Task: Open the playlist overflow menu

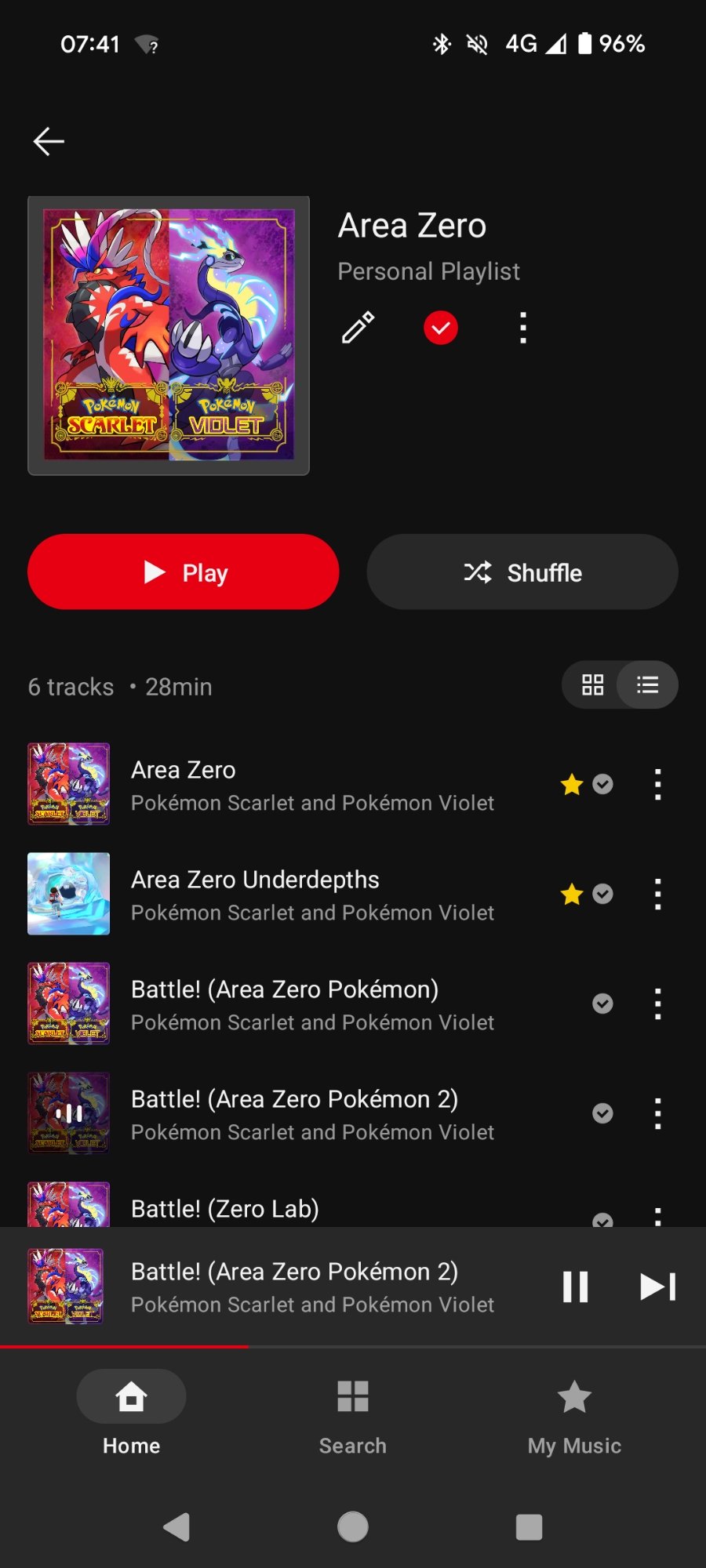Action: tap(523, 328)
